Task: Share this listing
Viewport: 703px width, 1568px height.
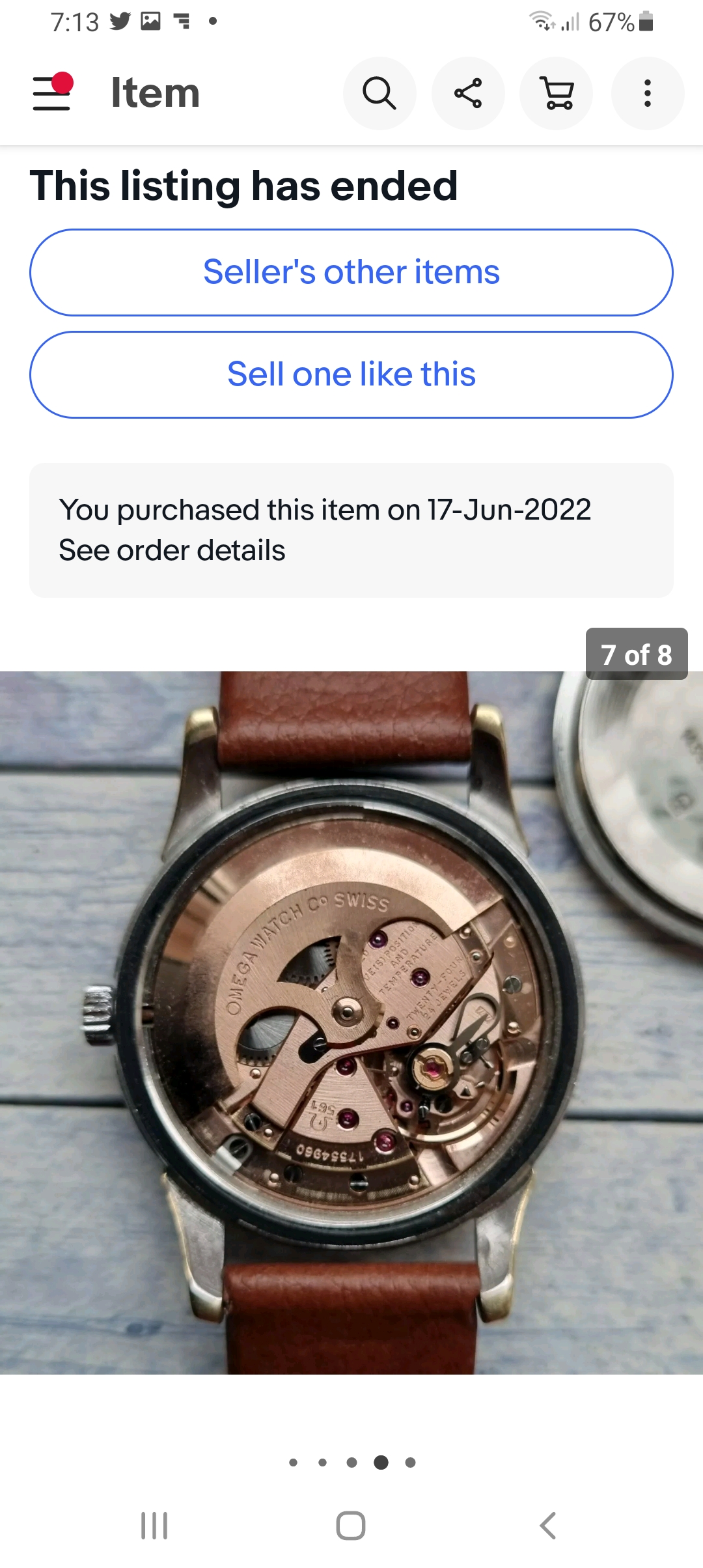Action: pos(468,93)
